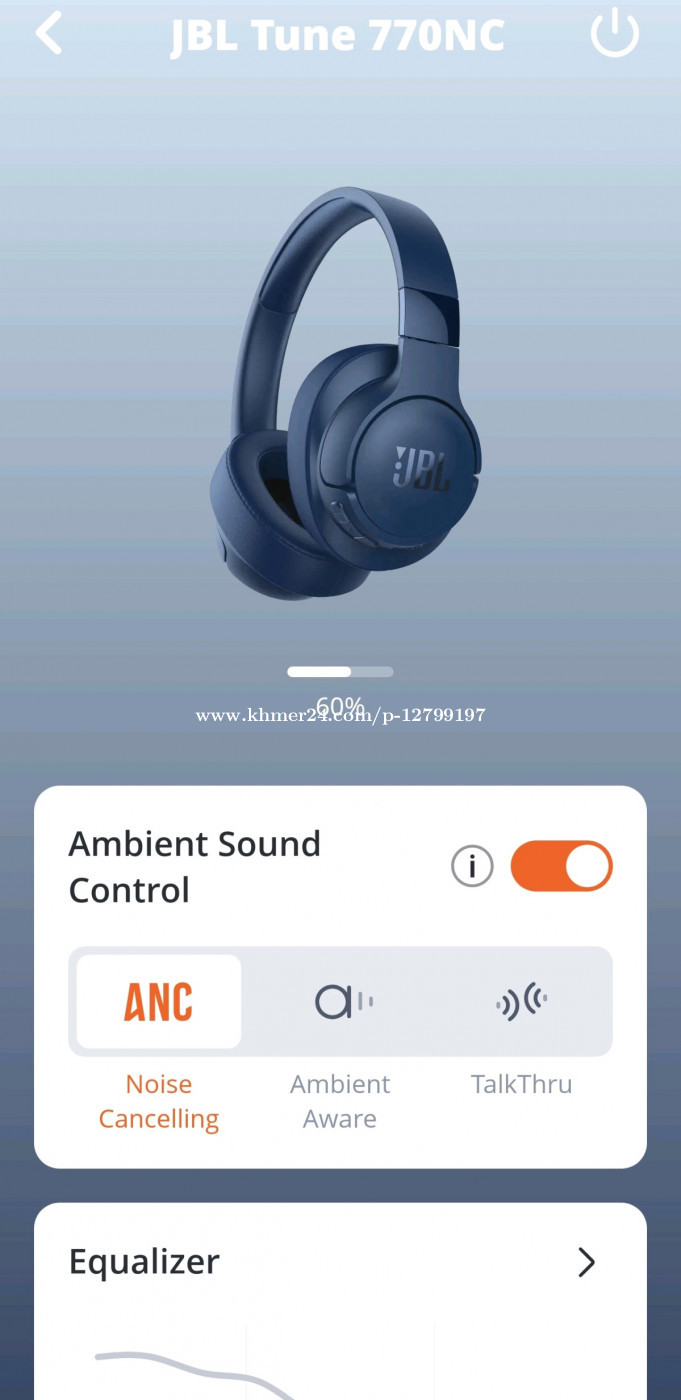Switch to TalkThru mode
The width and height of the screenshot is (681, 1400).
point(521,1002)
